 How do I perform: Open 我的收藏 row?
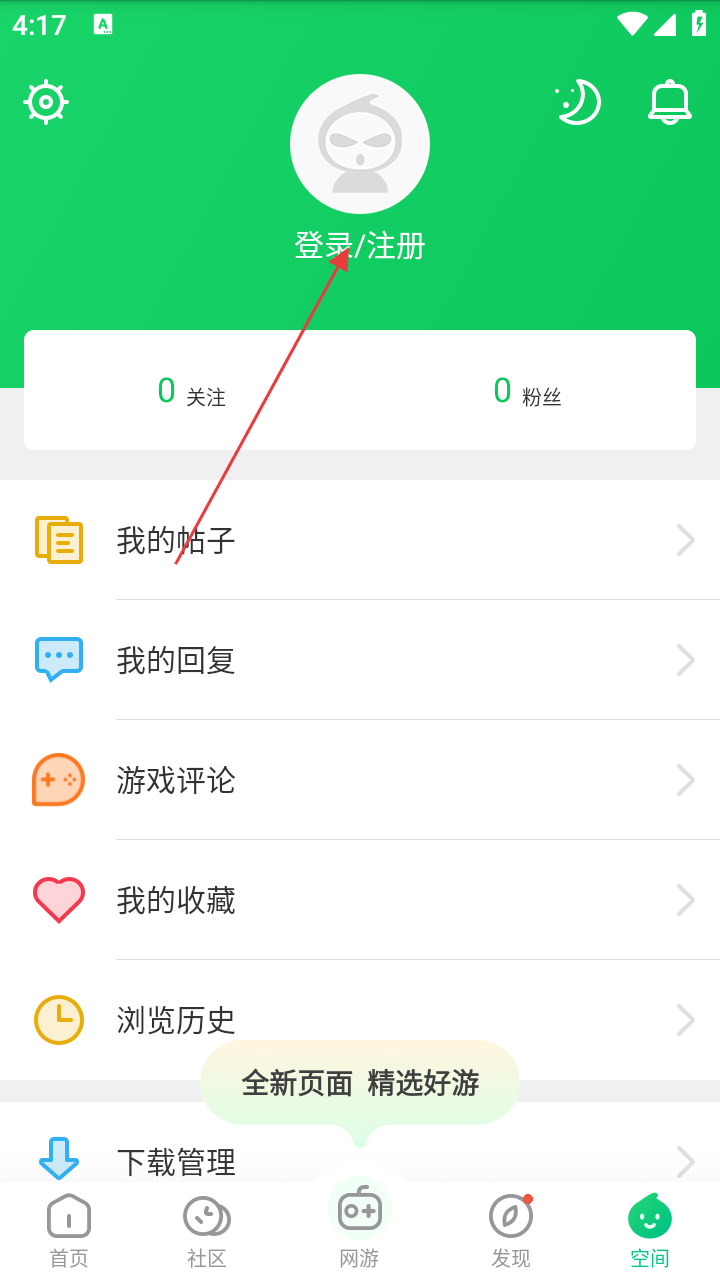click(x=360, y=900)
